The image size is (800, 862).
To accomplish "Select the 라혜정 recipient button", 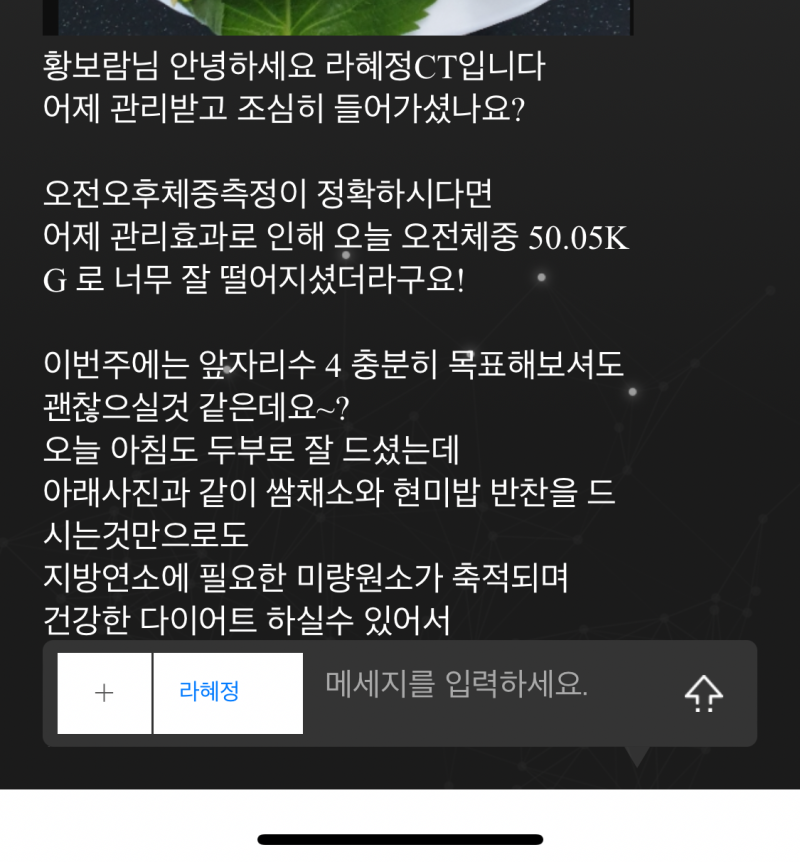I will 228,693.
